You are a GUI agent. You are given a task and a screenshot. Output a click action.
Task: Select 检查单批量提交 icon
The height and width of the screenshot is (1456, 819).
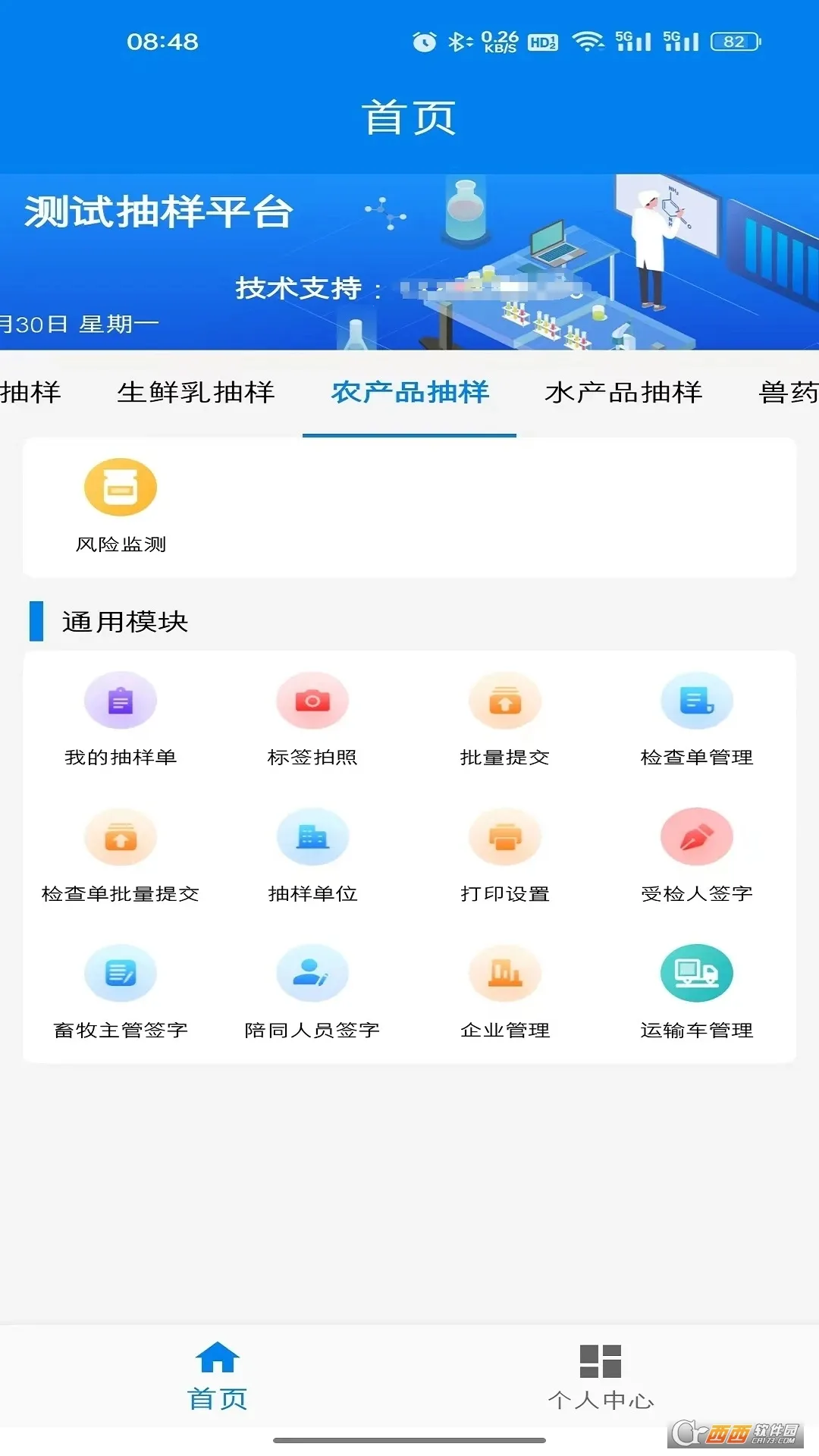click(x=121, y=836)
